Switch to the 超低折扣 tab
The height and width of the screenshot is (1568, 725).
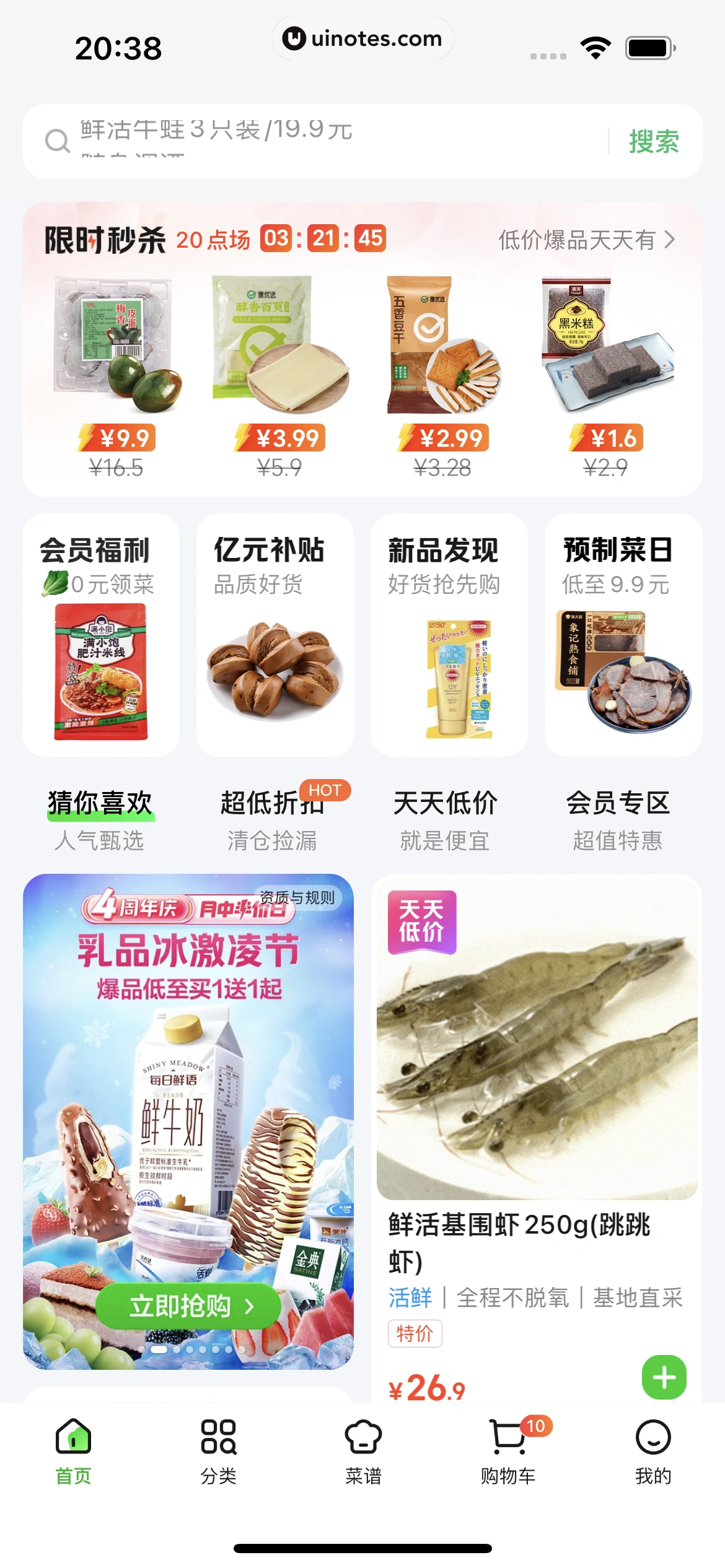[x=273, y=819]
